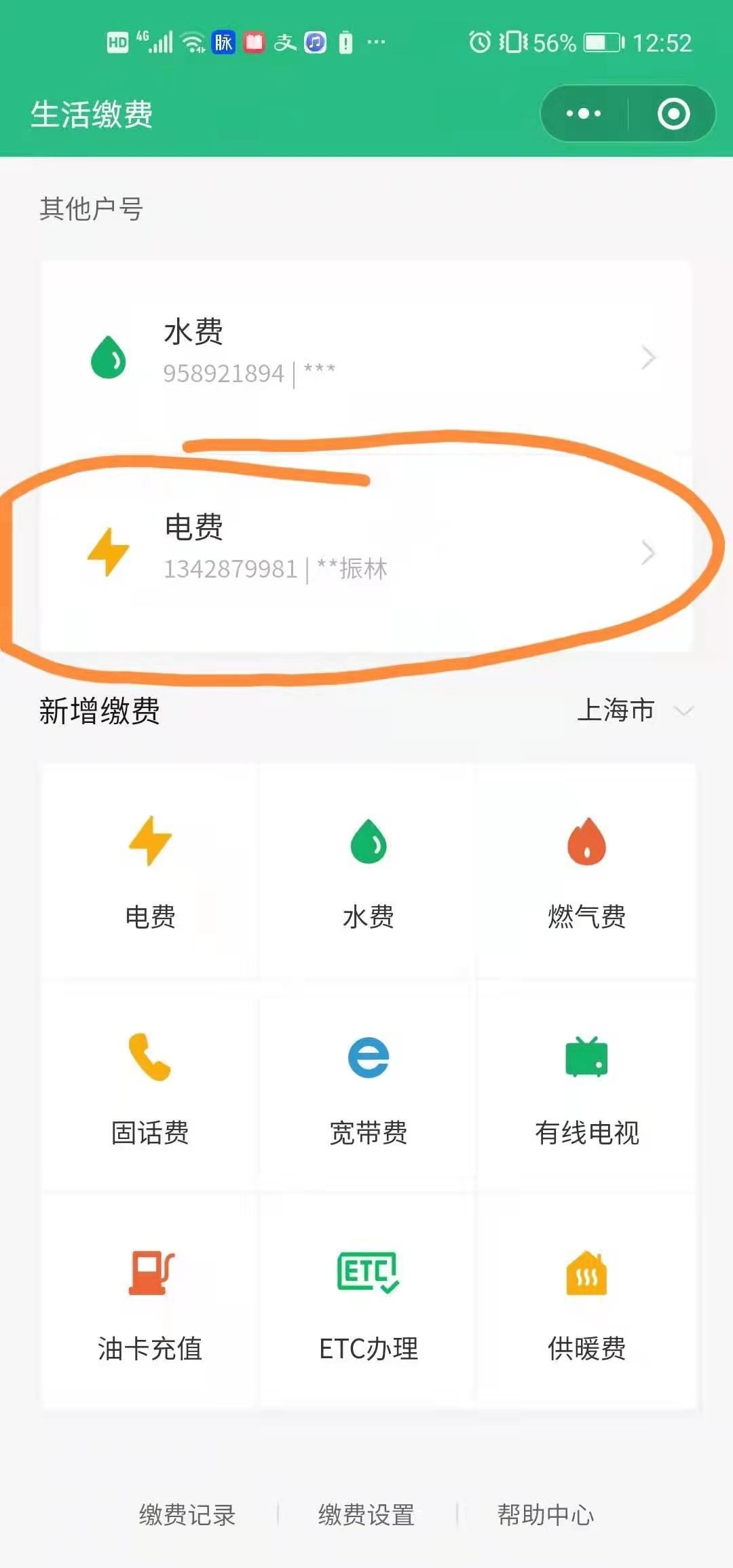Add a new 水费 payment
Screen dimensions: 733x1568
pos(369,872)
